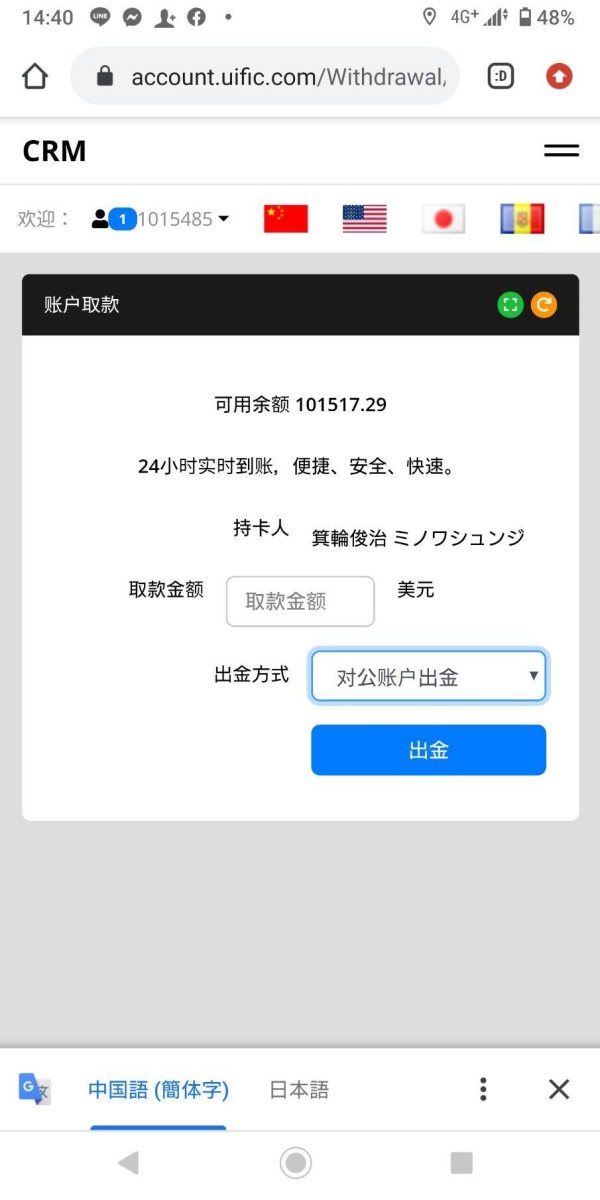Select the United States flag language

coord(364,219)
